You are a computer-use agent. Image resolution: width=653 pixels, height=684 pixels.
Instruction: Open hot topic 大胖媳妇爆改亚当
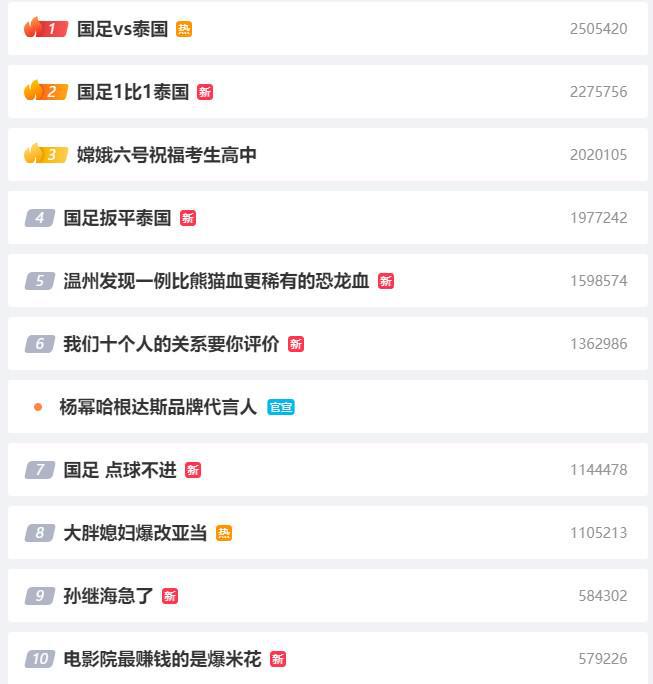pyautogui.click(x=135, y=533)
